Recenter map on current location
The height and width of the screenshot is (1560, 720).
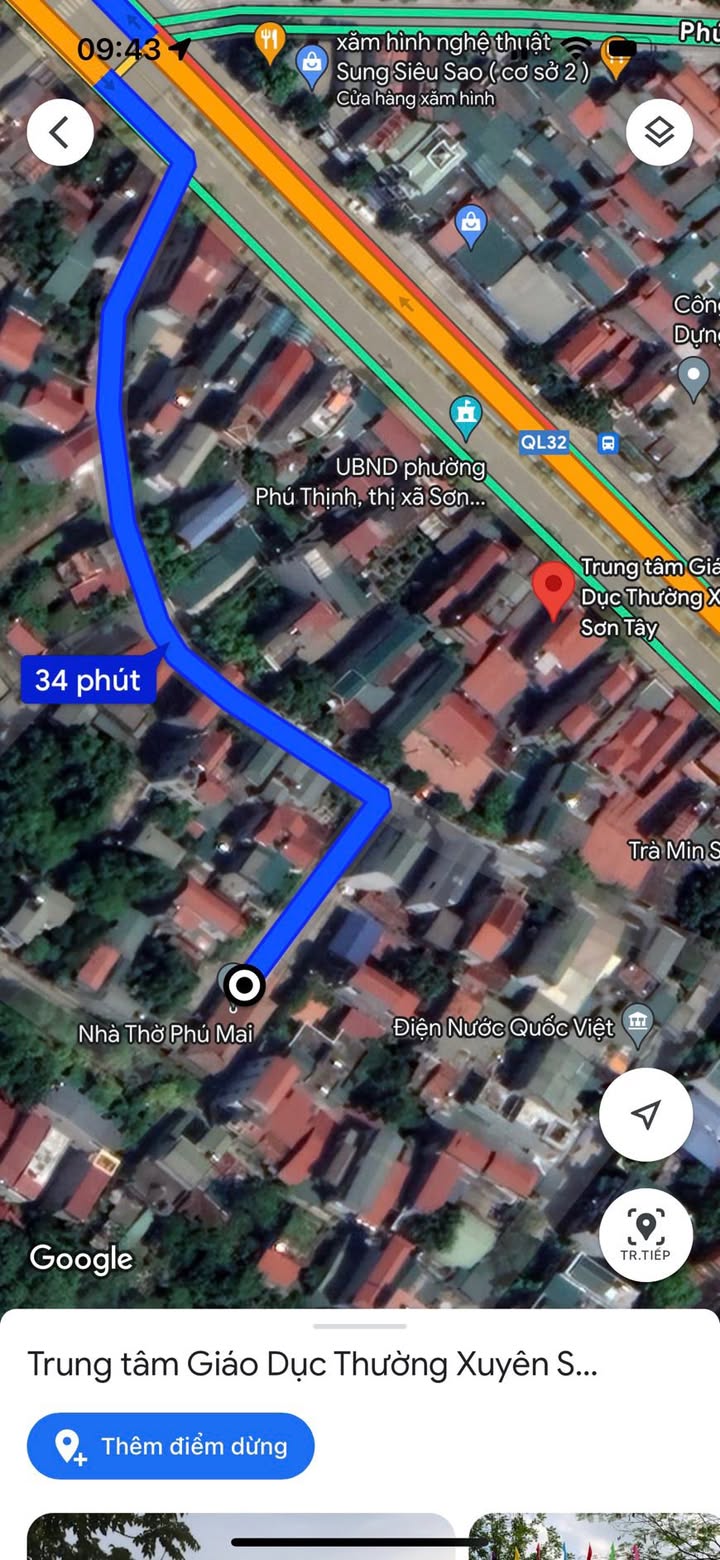pos(646,1114)
